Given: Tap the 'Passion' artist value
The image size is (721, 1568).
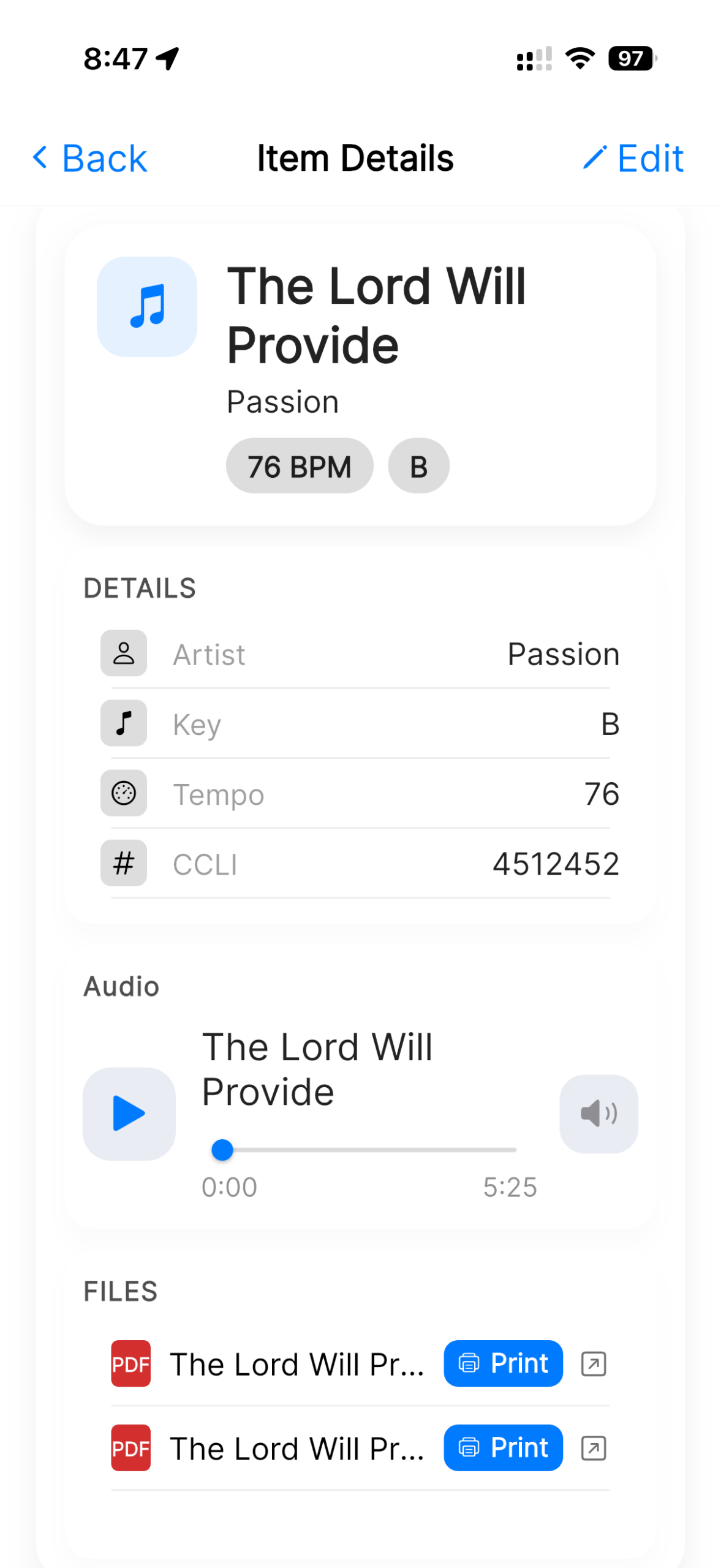Looking at the screenshot, I should pos(563,654).
